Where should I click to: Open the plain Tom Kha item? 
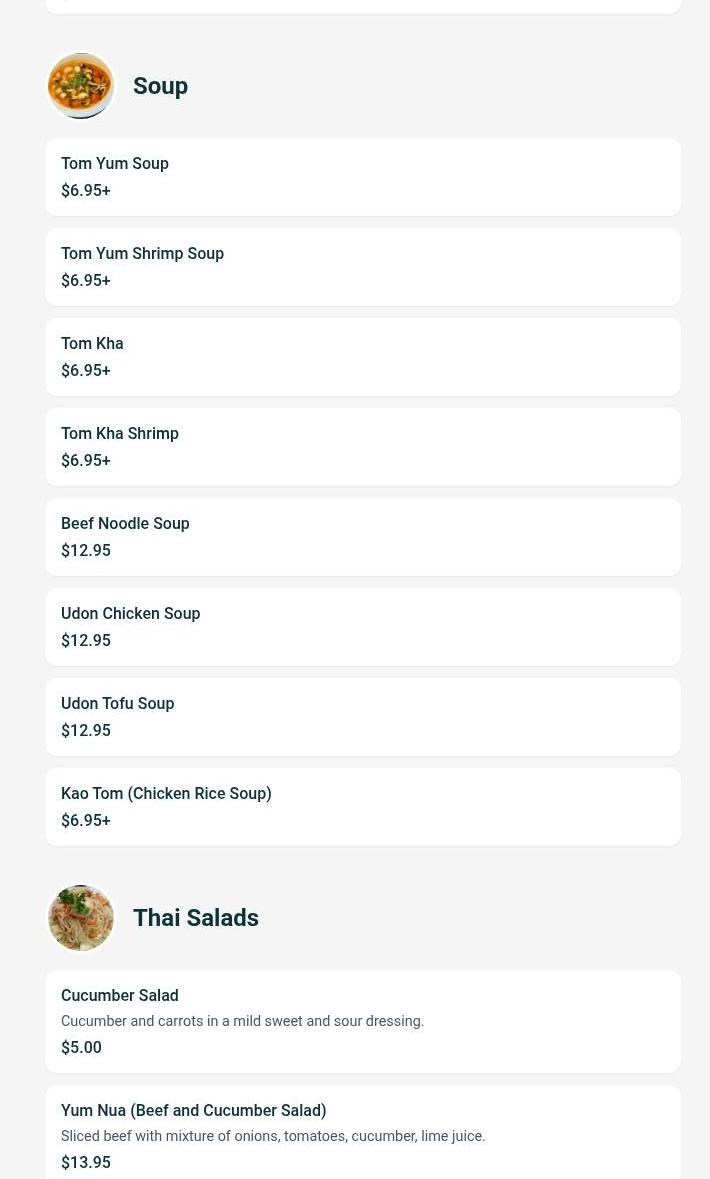point(363,356)
